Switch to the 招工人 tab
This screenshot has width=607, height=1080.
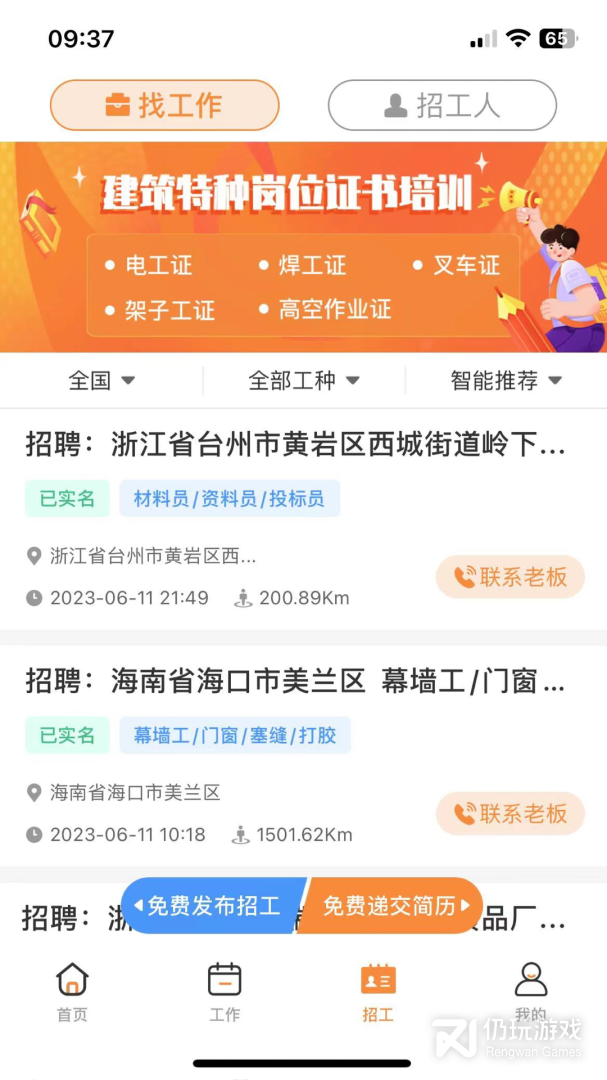coord(442,105)
